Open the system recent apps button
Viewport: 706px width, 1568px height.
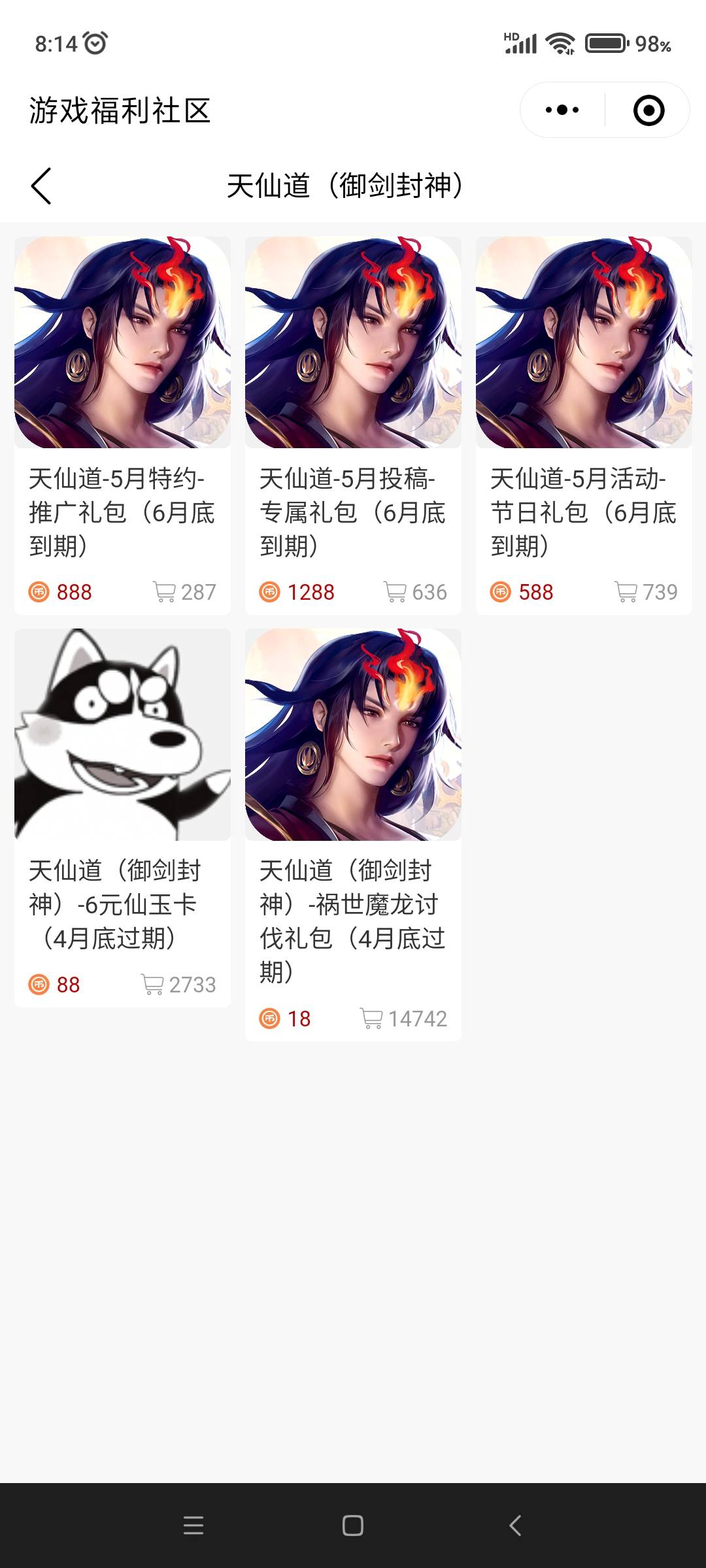(193, 1526)
